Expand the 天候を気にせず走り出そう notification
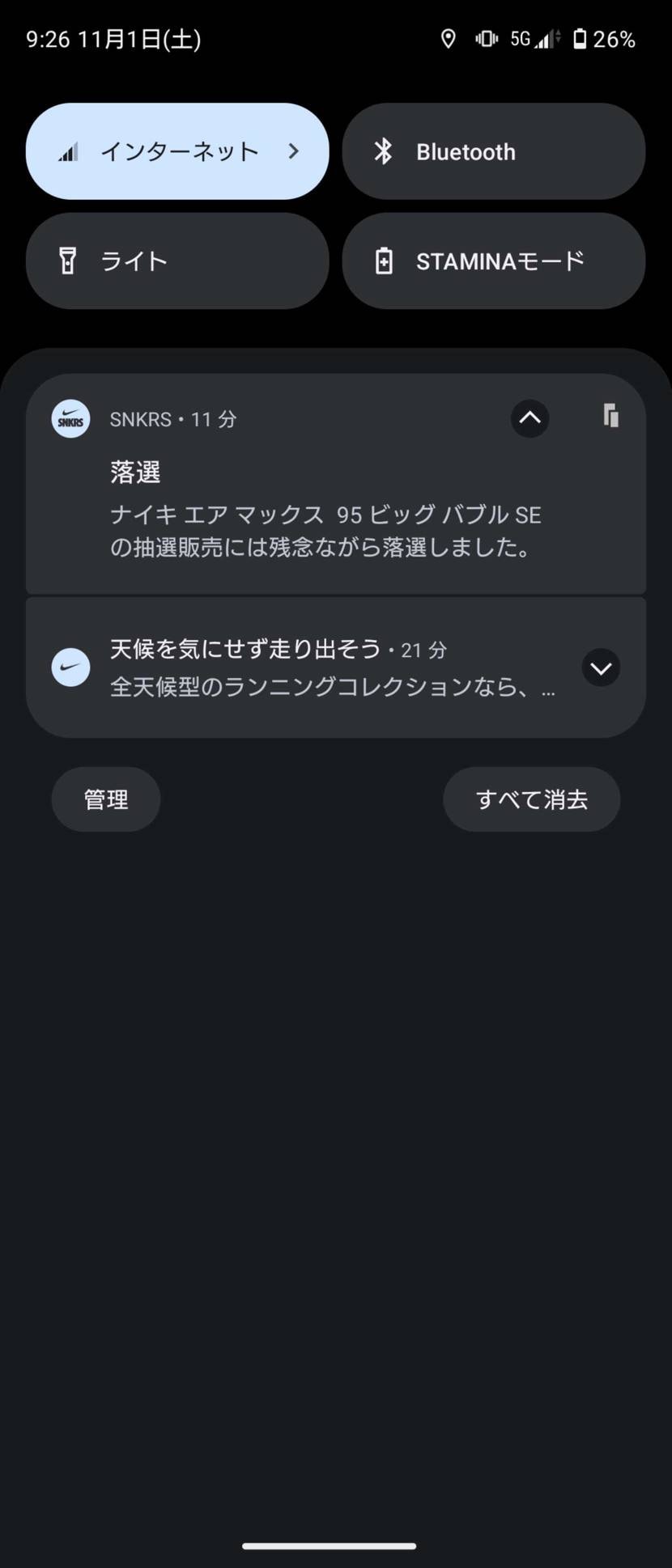Image resolution: width=672 pixels, height=1568 pixels. click(x=601, y=667)
